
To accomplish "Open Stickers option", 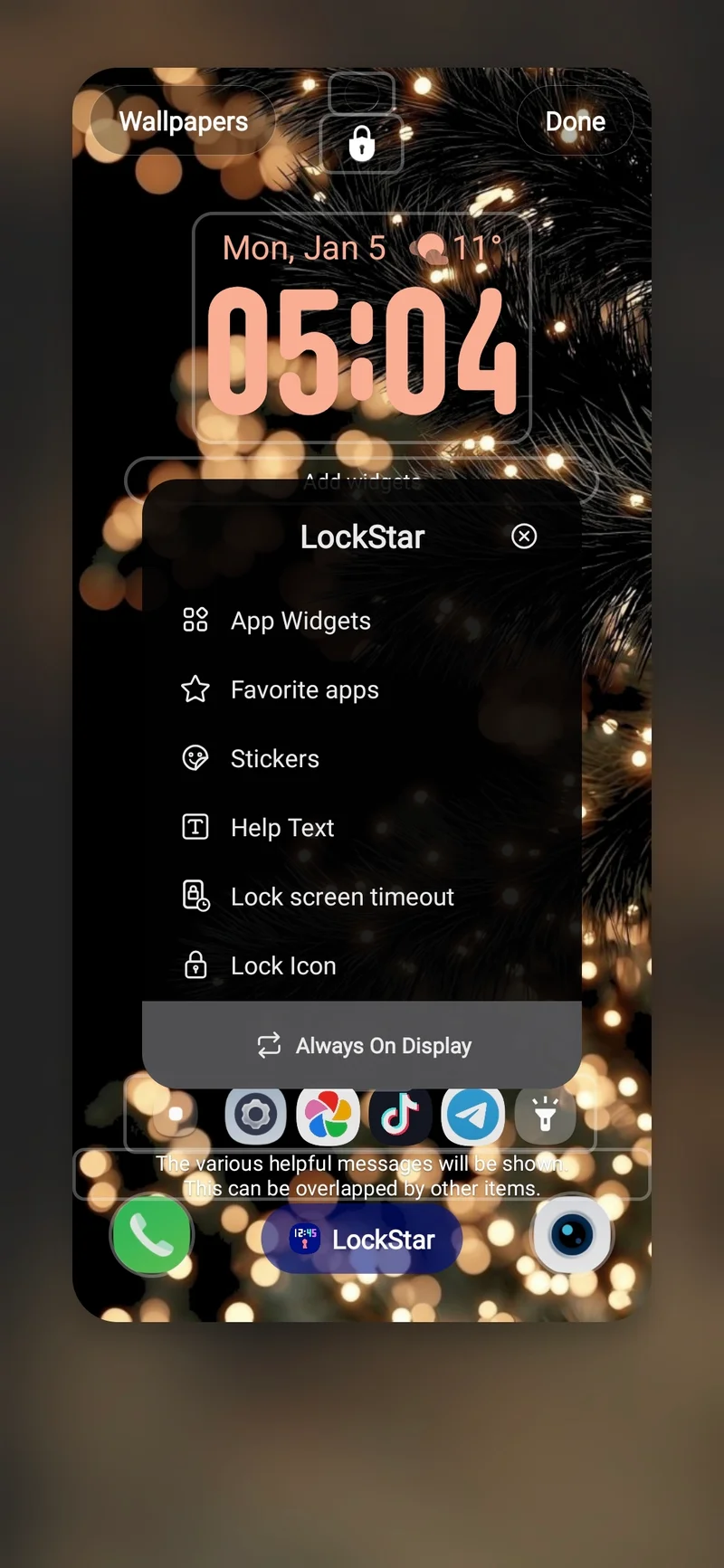I will (274, 758).
